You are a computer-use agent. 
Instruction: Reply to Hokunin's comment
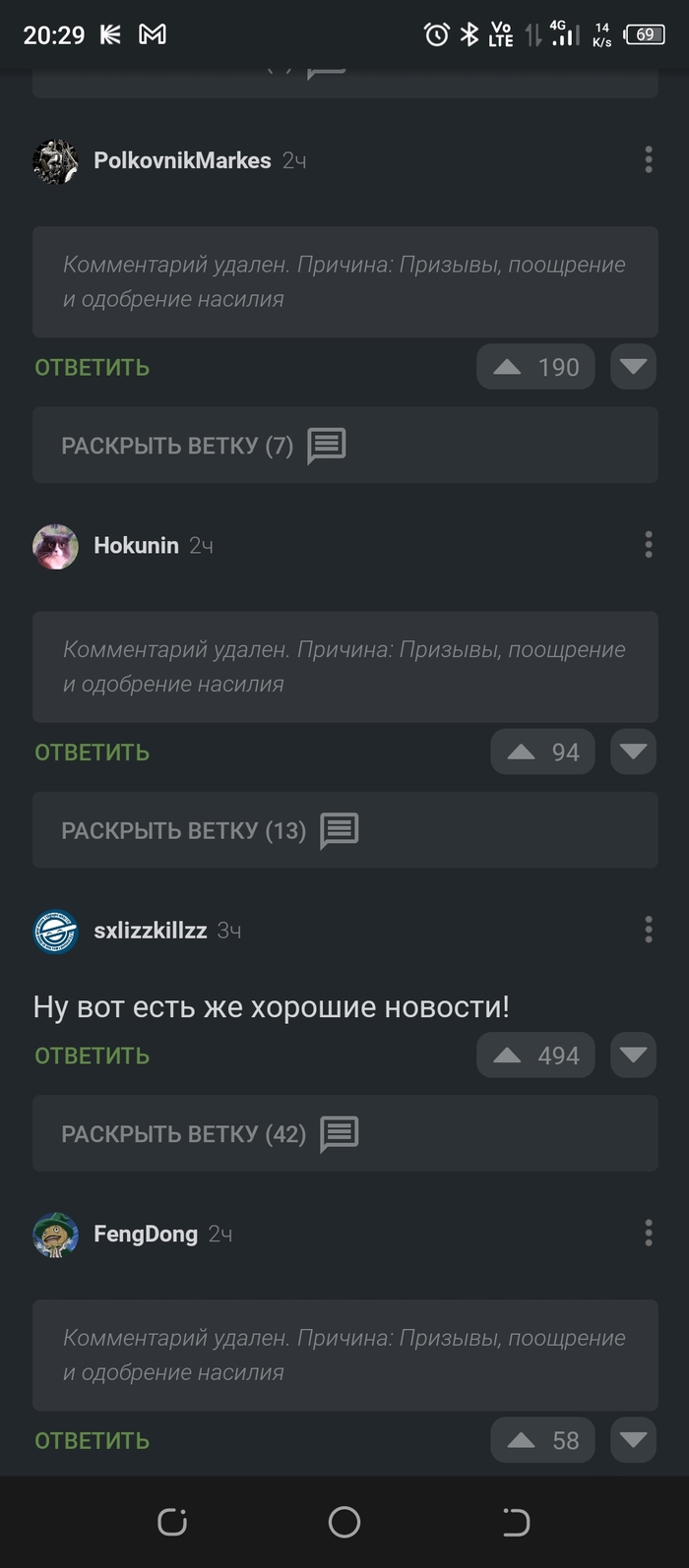click(x=93, y=753)
